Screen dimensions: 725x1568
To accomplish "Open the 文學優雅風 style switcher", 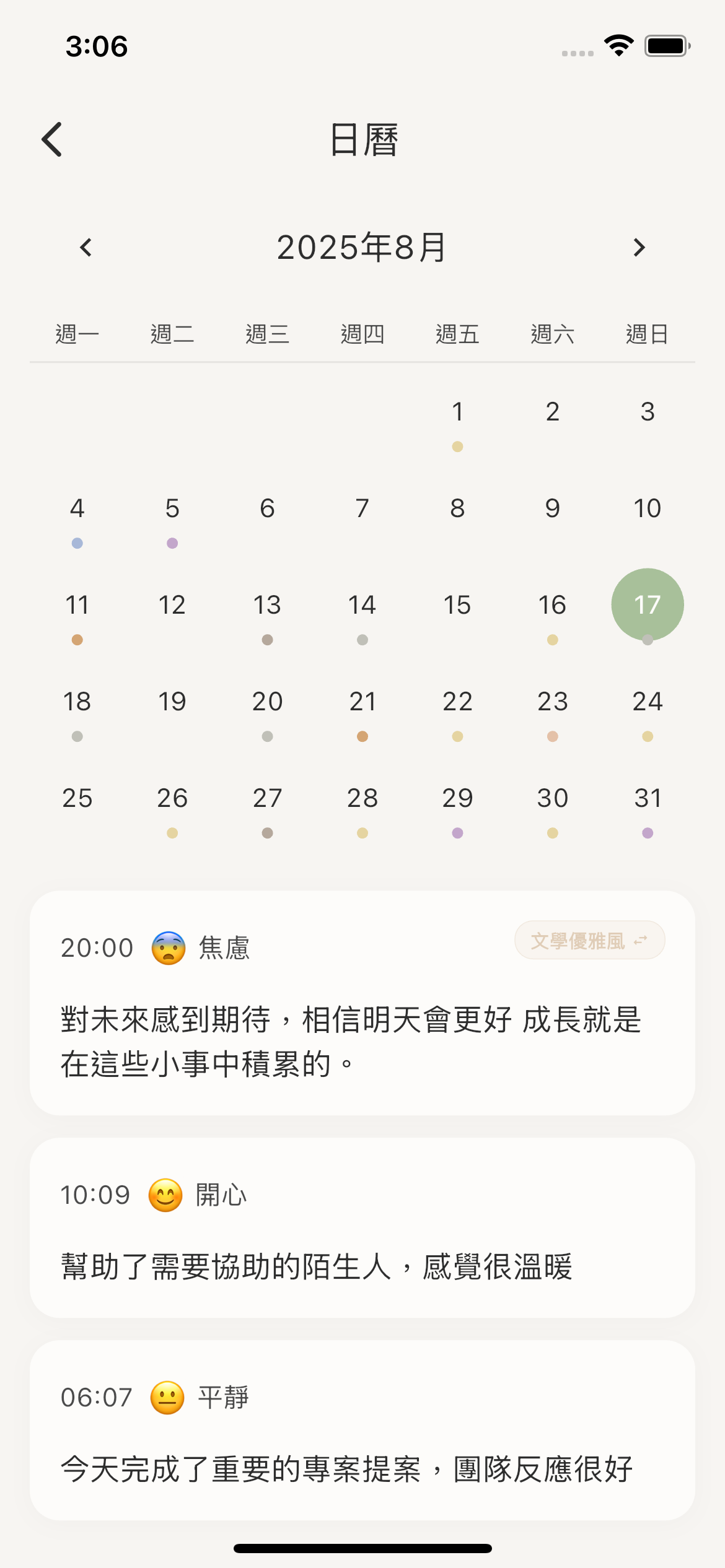I will pos(590,940).
